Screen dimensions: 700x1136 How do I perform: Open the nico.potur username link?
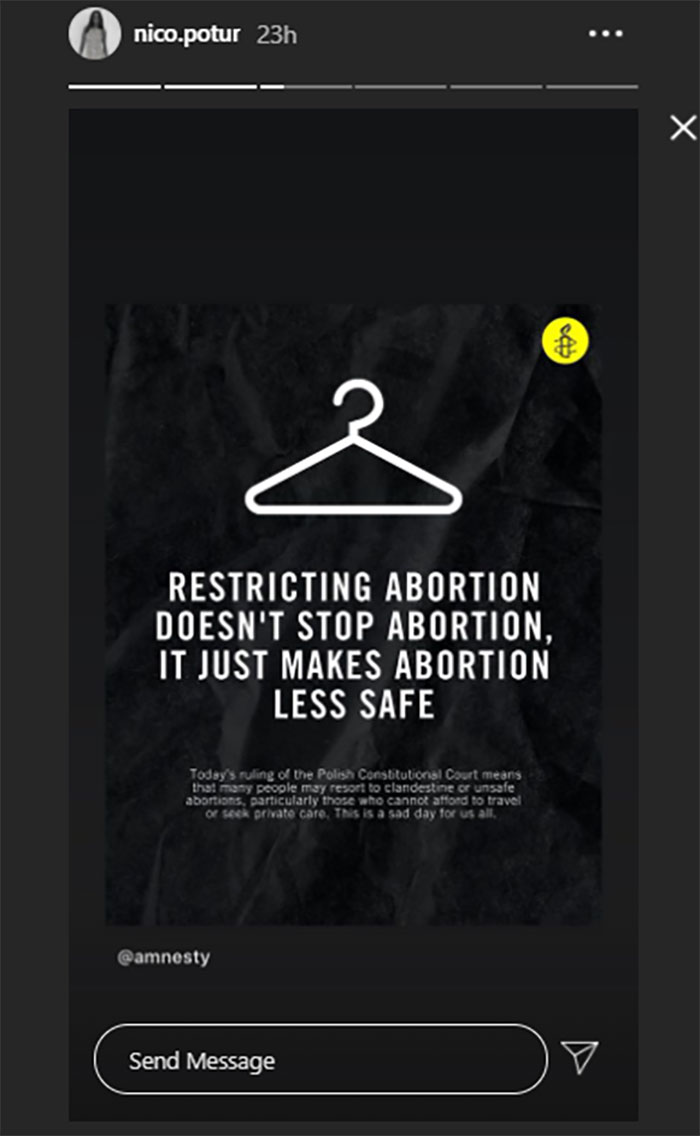[x=189, y=34]
